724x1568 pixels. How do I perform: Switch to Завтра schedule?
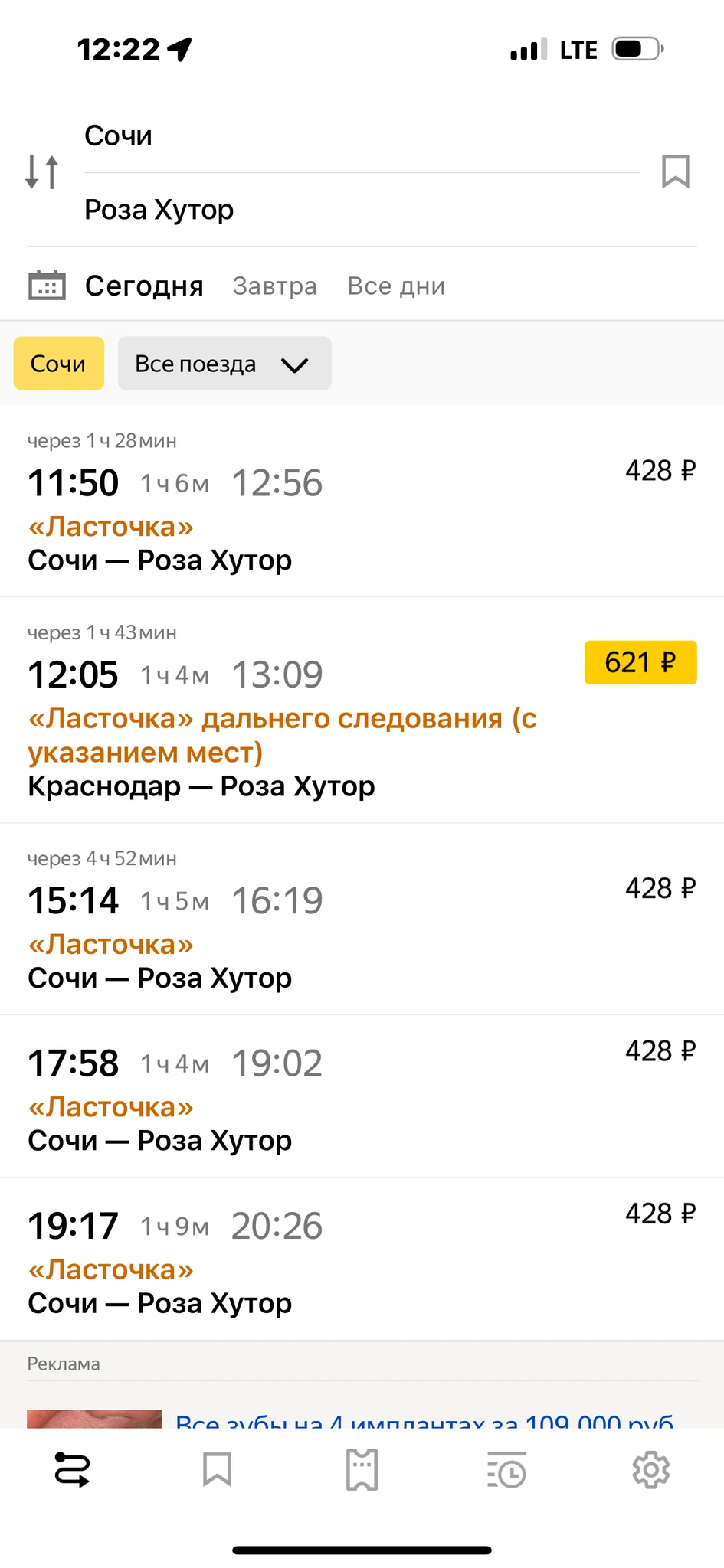pos(274,286)
